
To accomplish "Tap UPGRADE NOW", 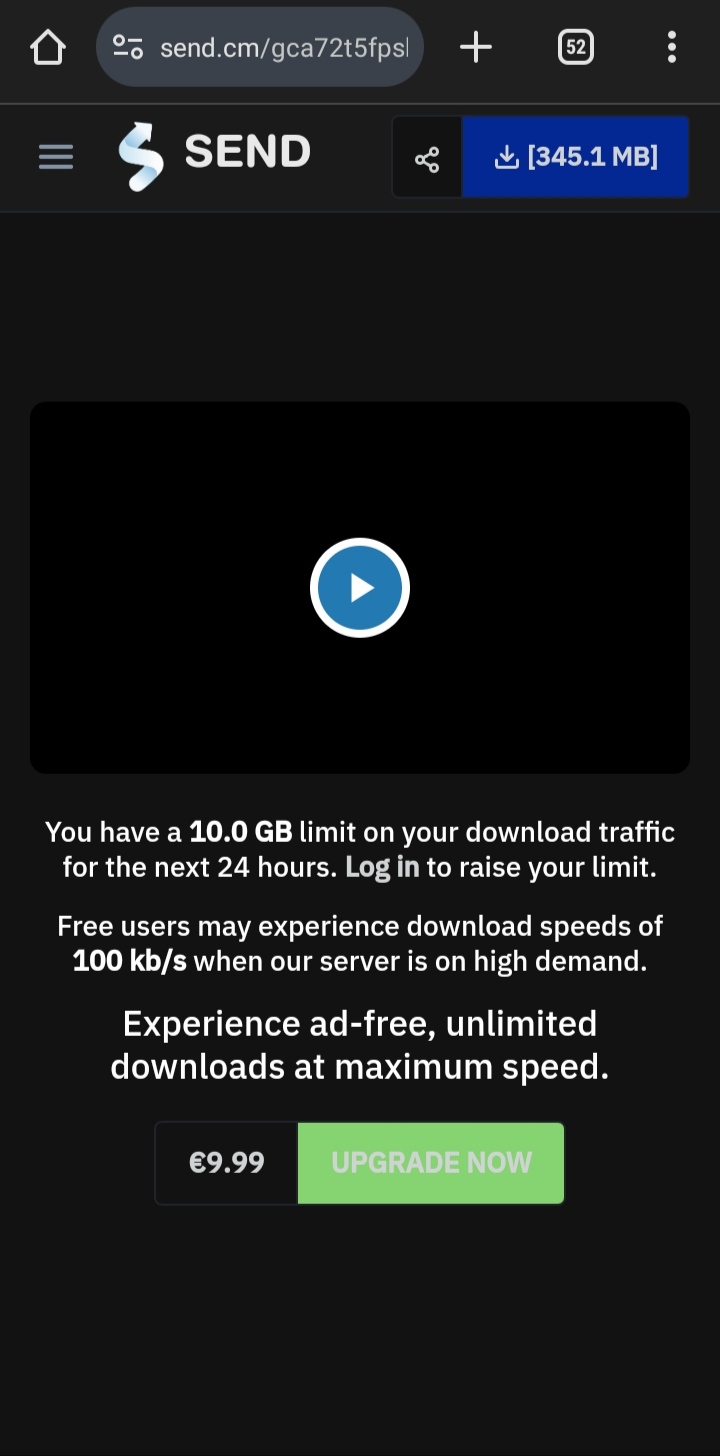I will coord(431,1163).
